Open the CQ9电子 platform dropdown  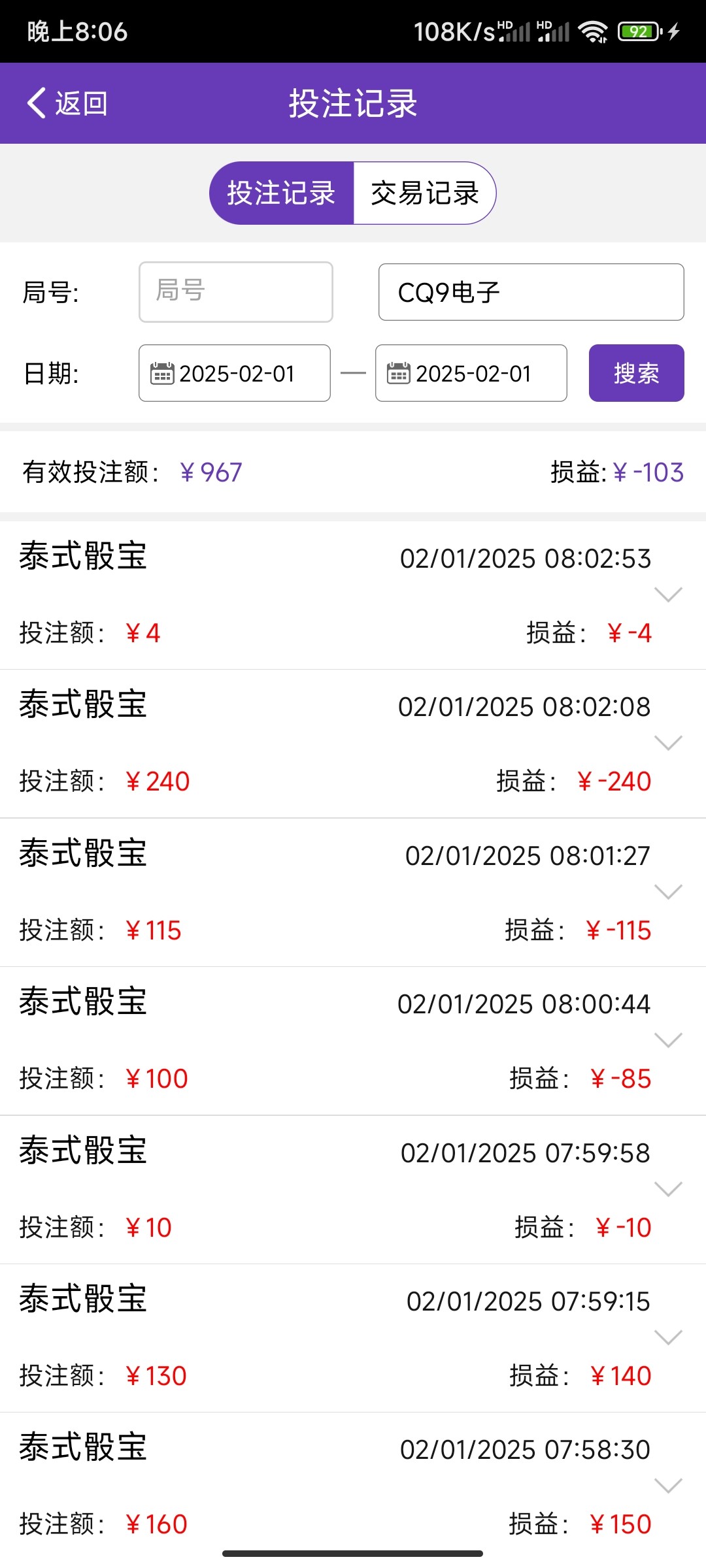pos(531,292)
